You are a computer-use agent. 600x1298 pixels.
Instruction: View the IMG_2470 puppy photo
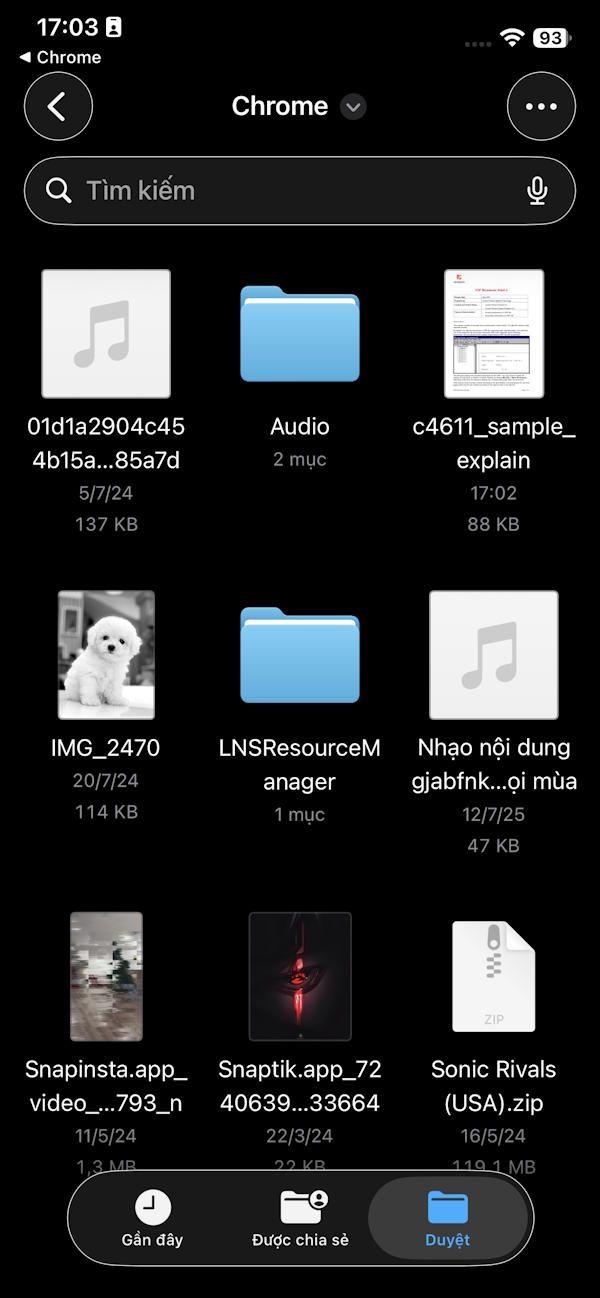[x=106, y=655]
